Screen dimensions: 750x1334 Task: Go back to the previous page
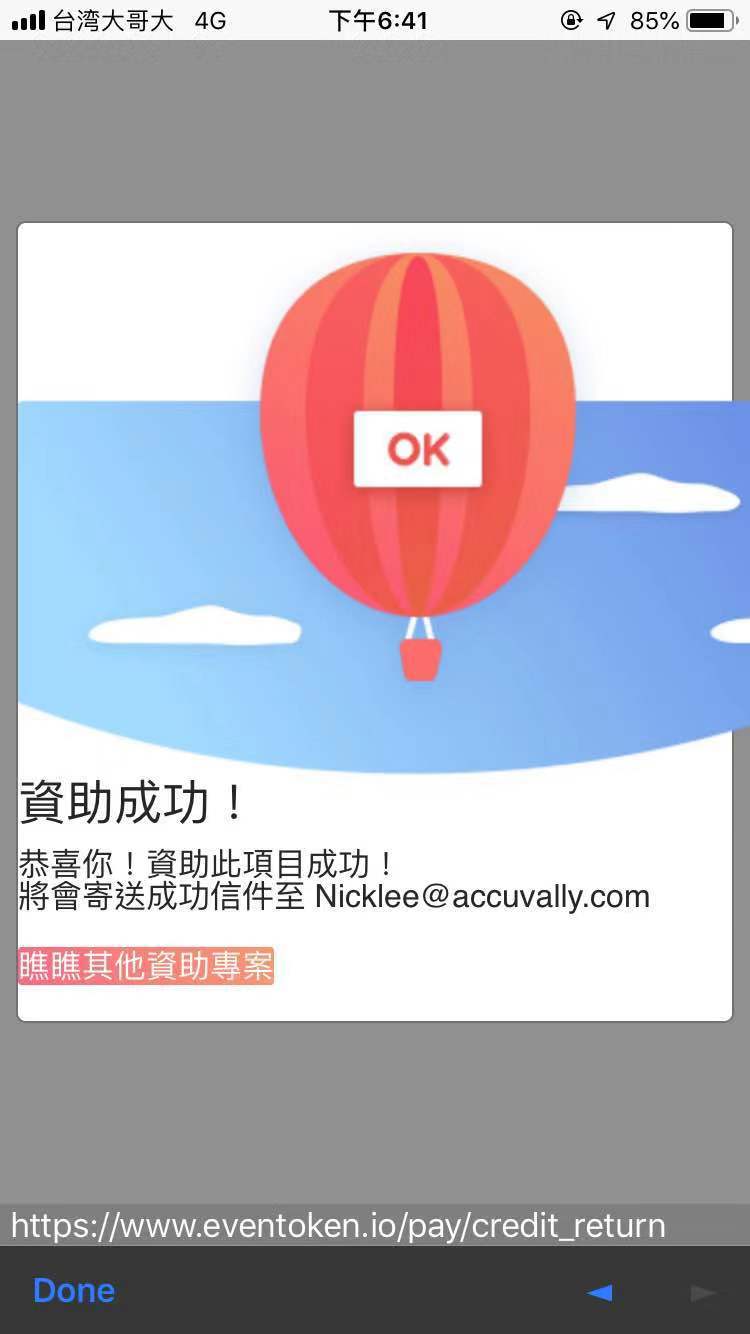point(600,1292)
